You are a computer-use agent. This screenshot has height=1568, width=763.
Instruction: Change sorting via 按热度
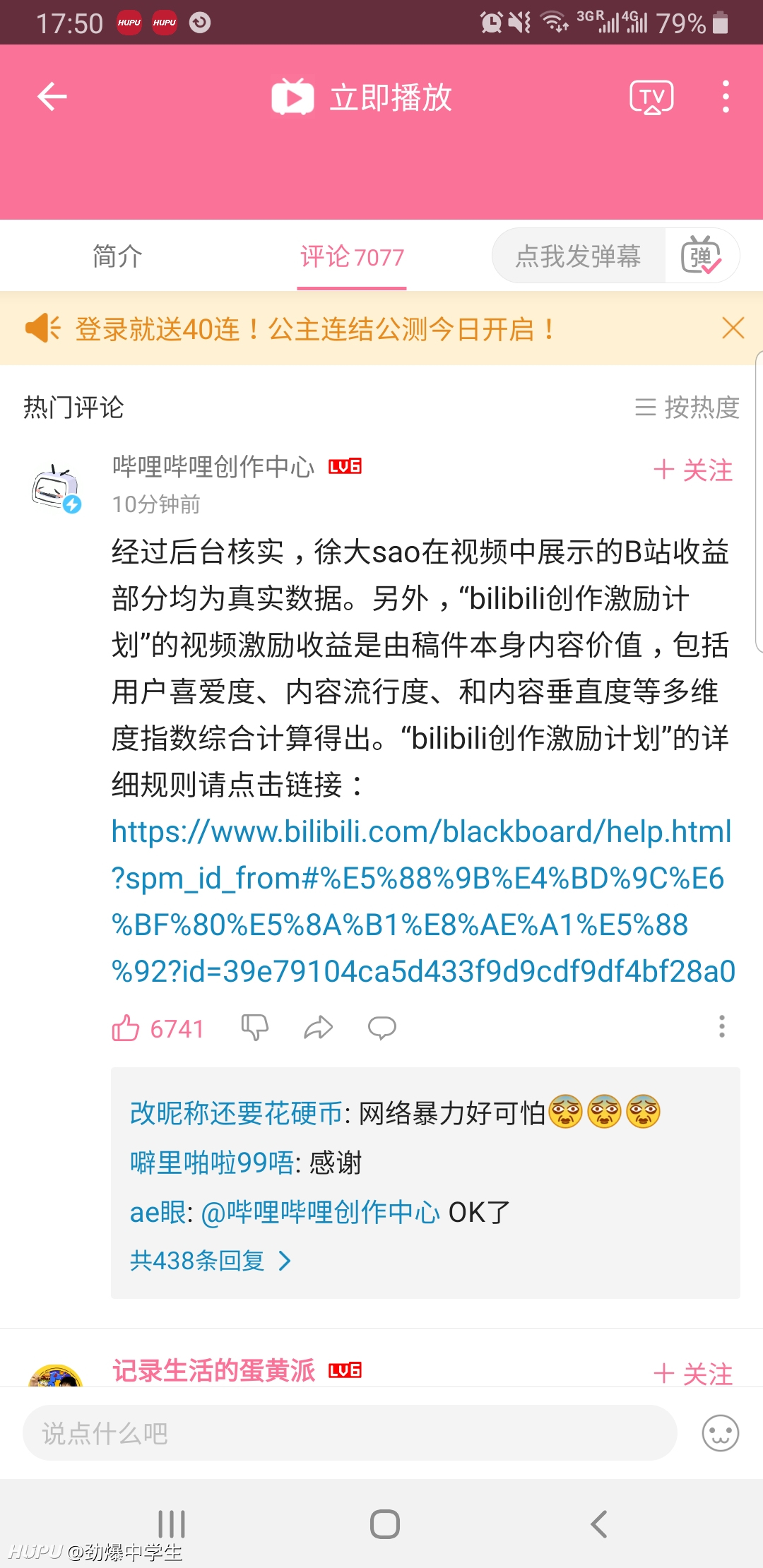687,408
